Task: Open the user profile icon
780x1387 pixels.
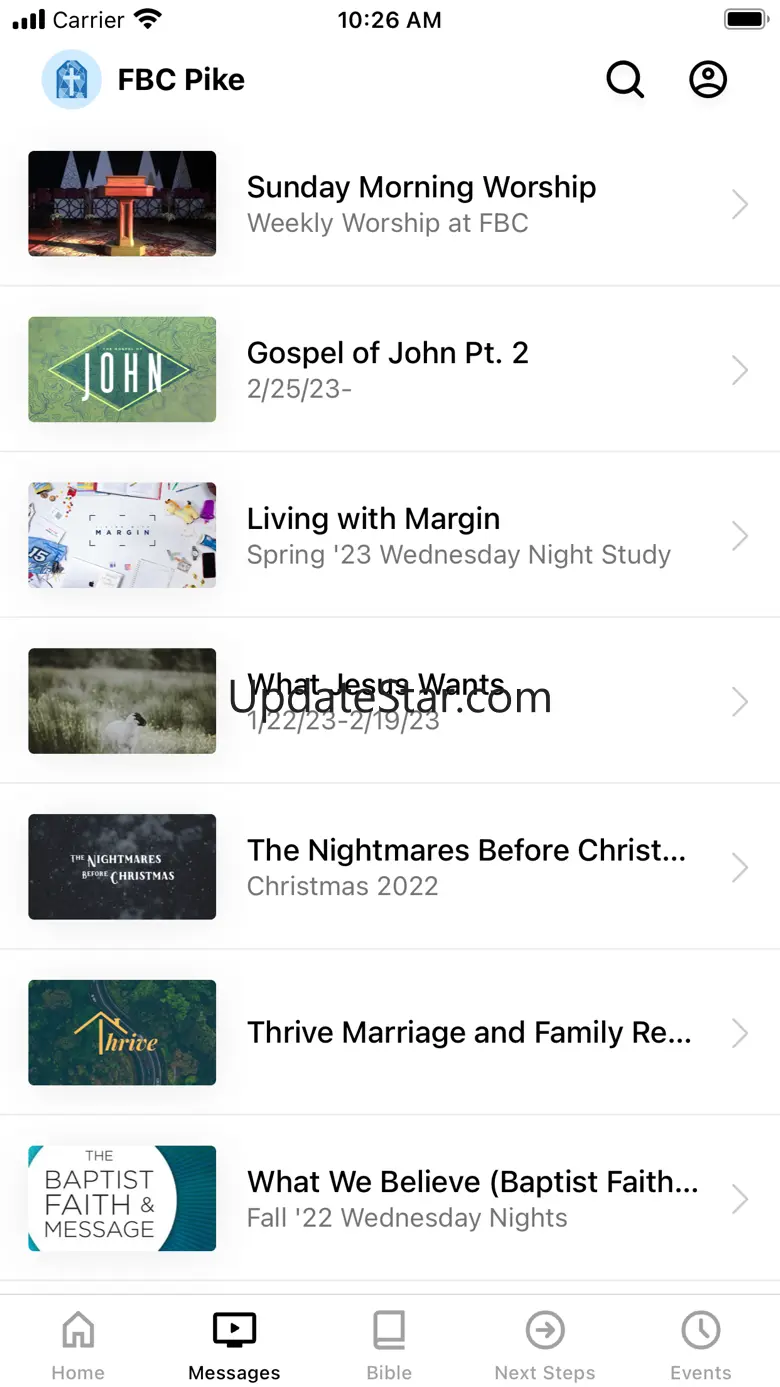Action: [708, 80]
